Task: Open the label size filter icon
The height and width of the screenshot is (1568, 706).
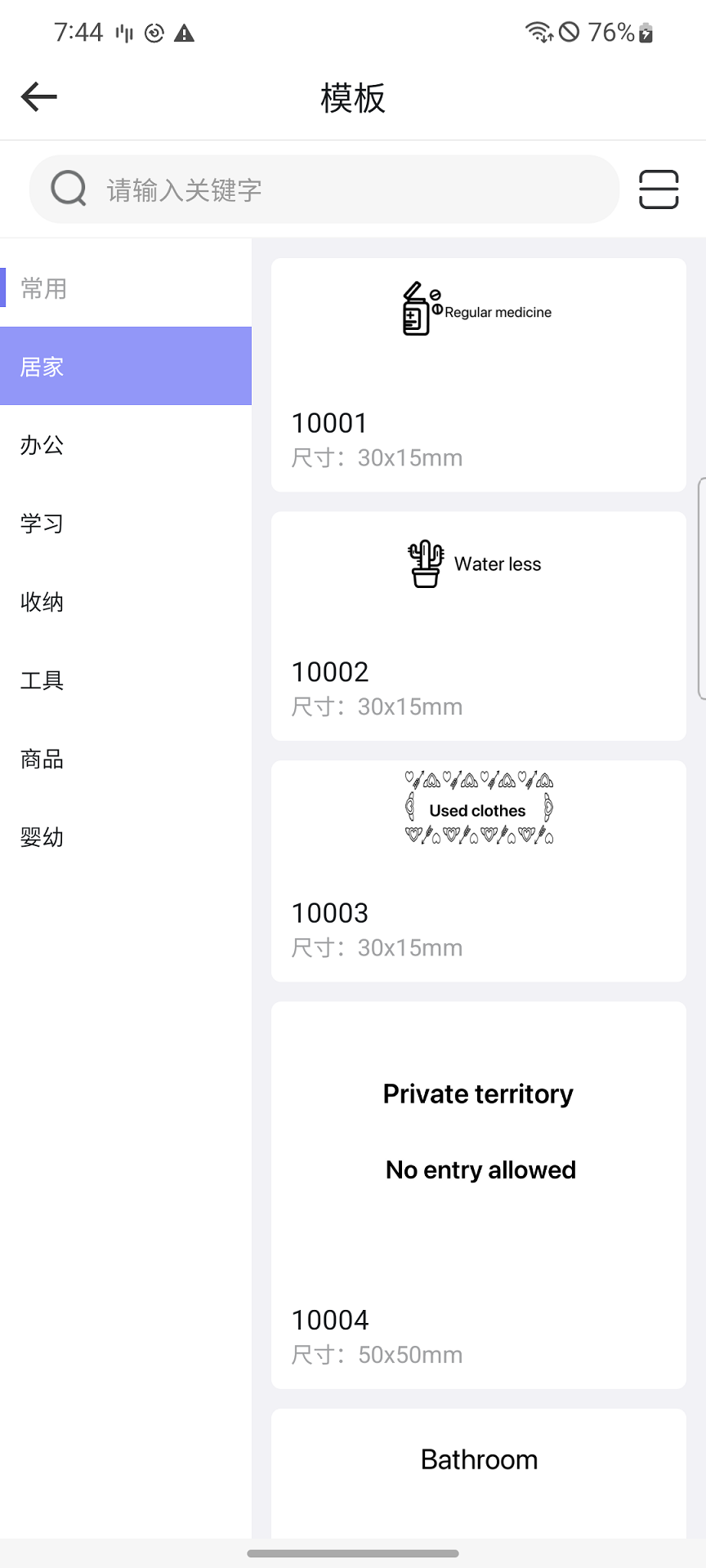Action: (x=659, y=188)
